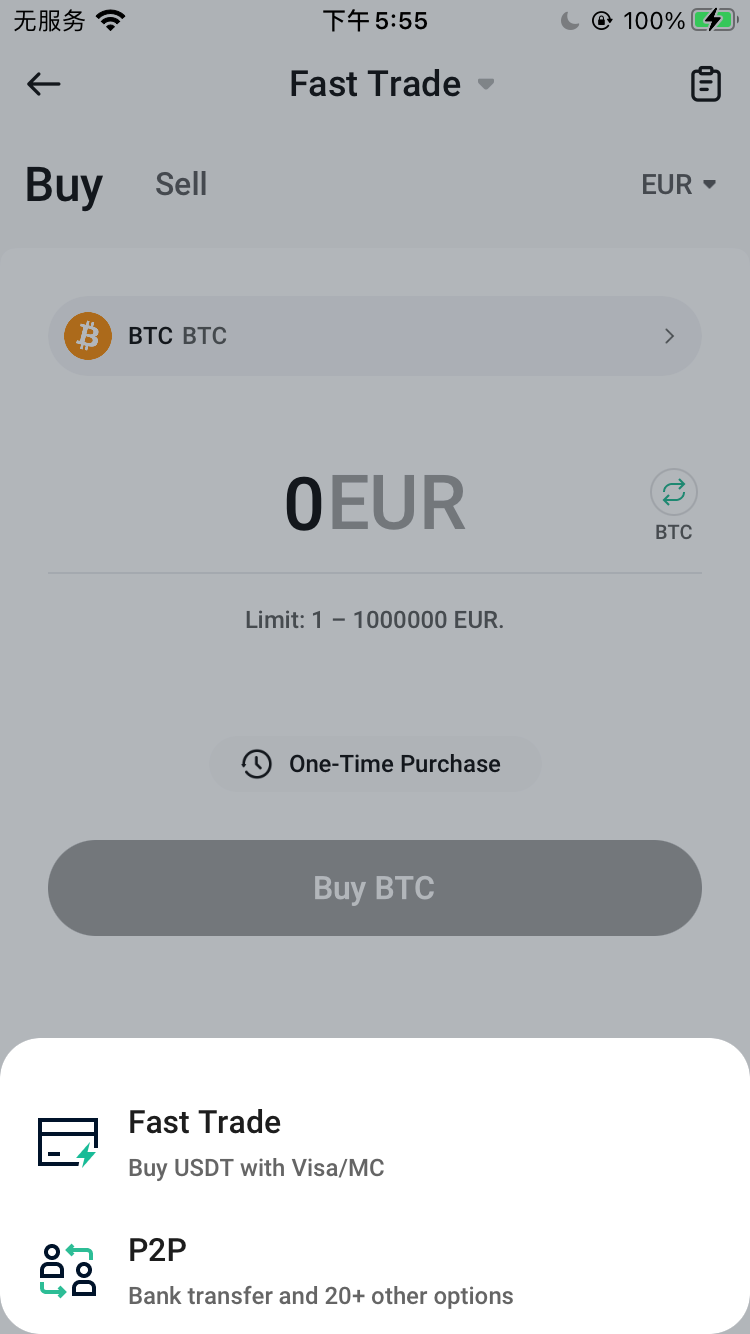Switch to the Buy tab
The width and height of the screenshot is (750, 1334).
coord(64,185)
